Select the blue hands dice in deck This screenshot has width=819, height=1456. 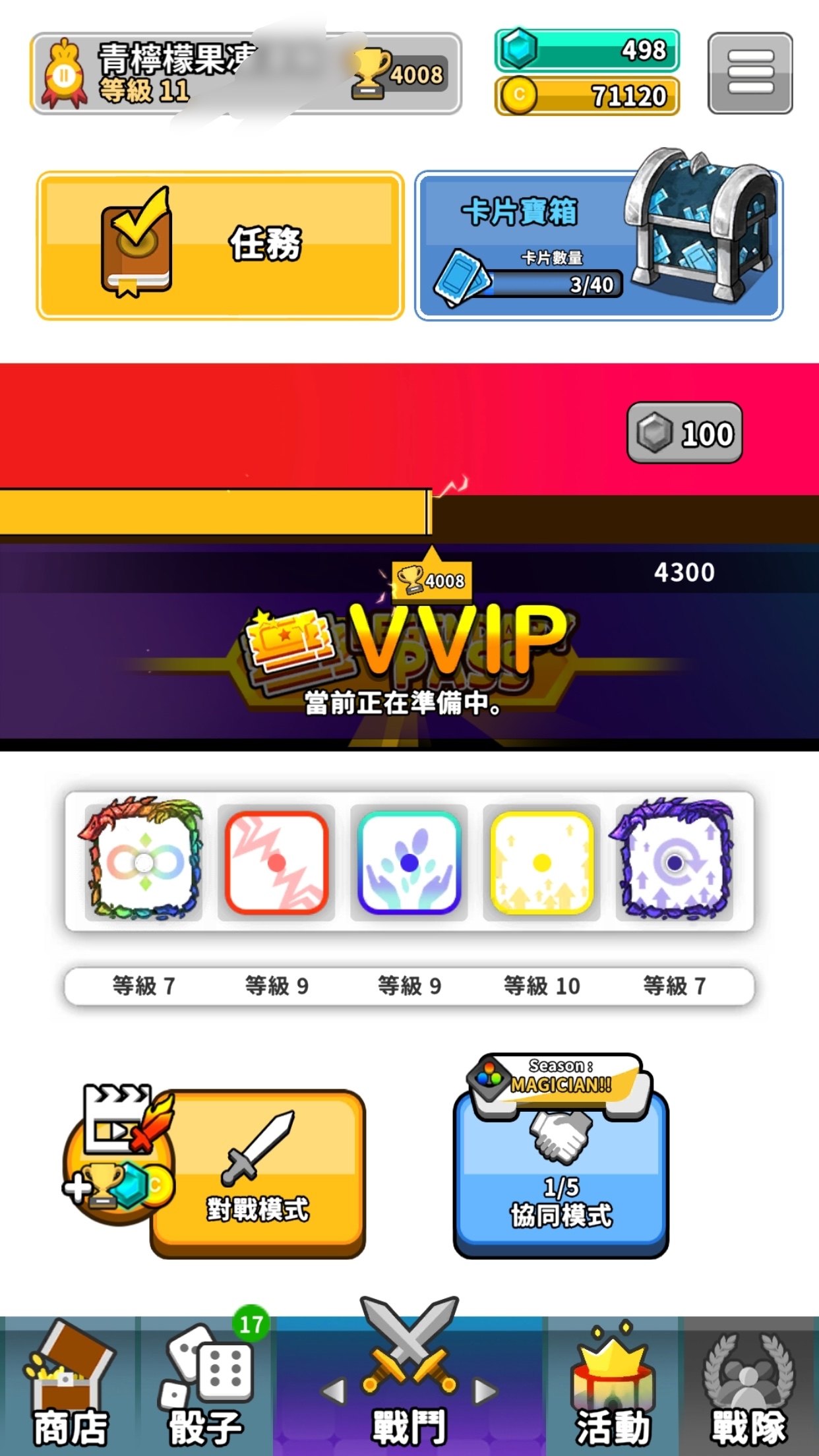click(409, 862)
